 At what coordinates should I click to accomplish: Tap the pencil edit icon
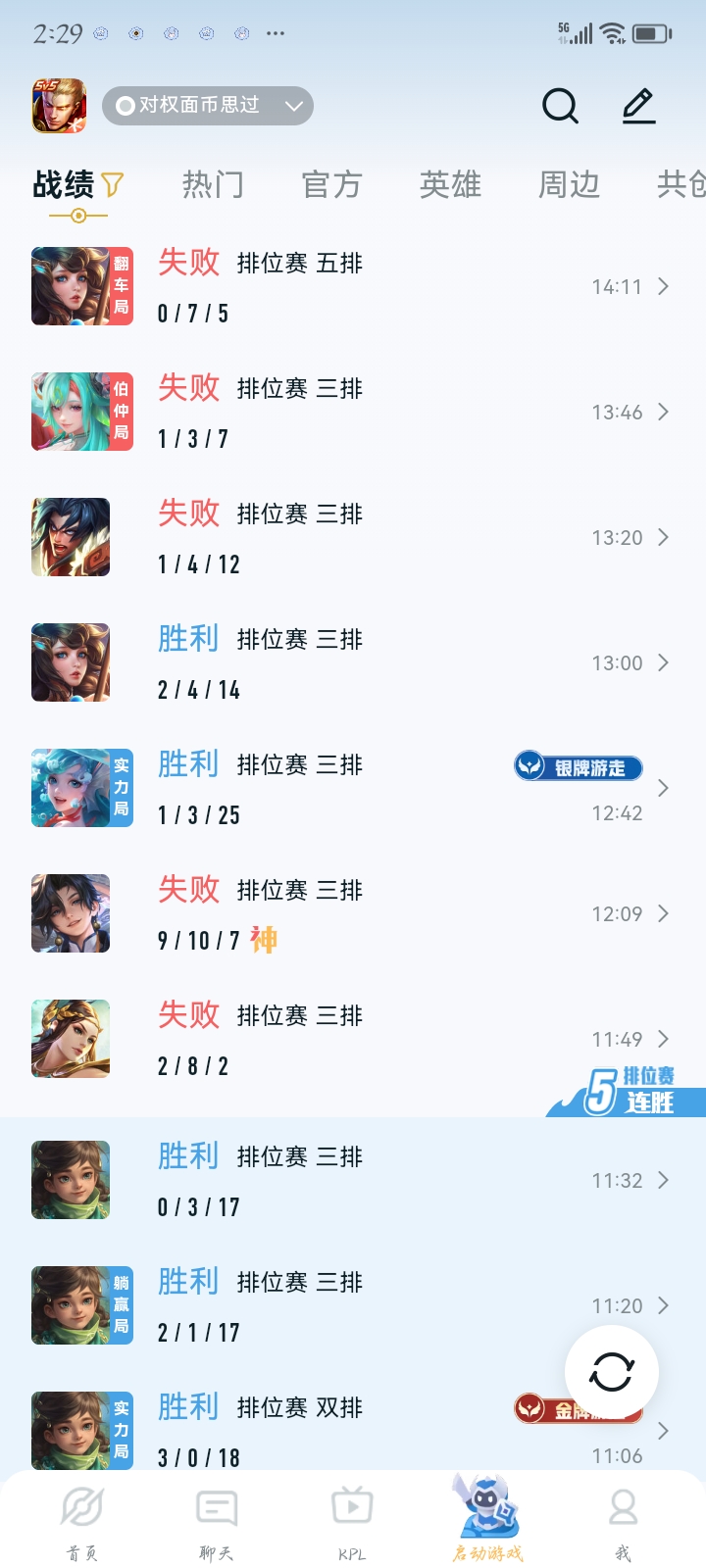pyautogui.click(x=639, y=106)
